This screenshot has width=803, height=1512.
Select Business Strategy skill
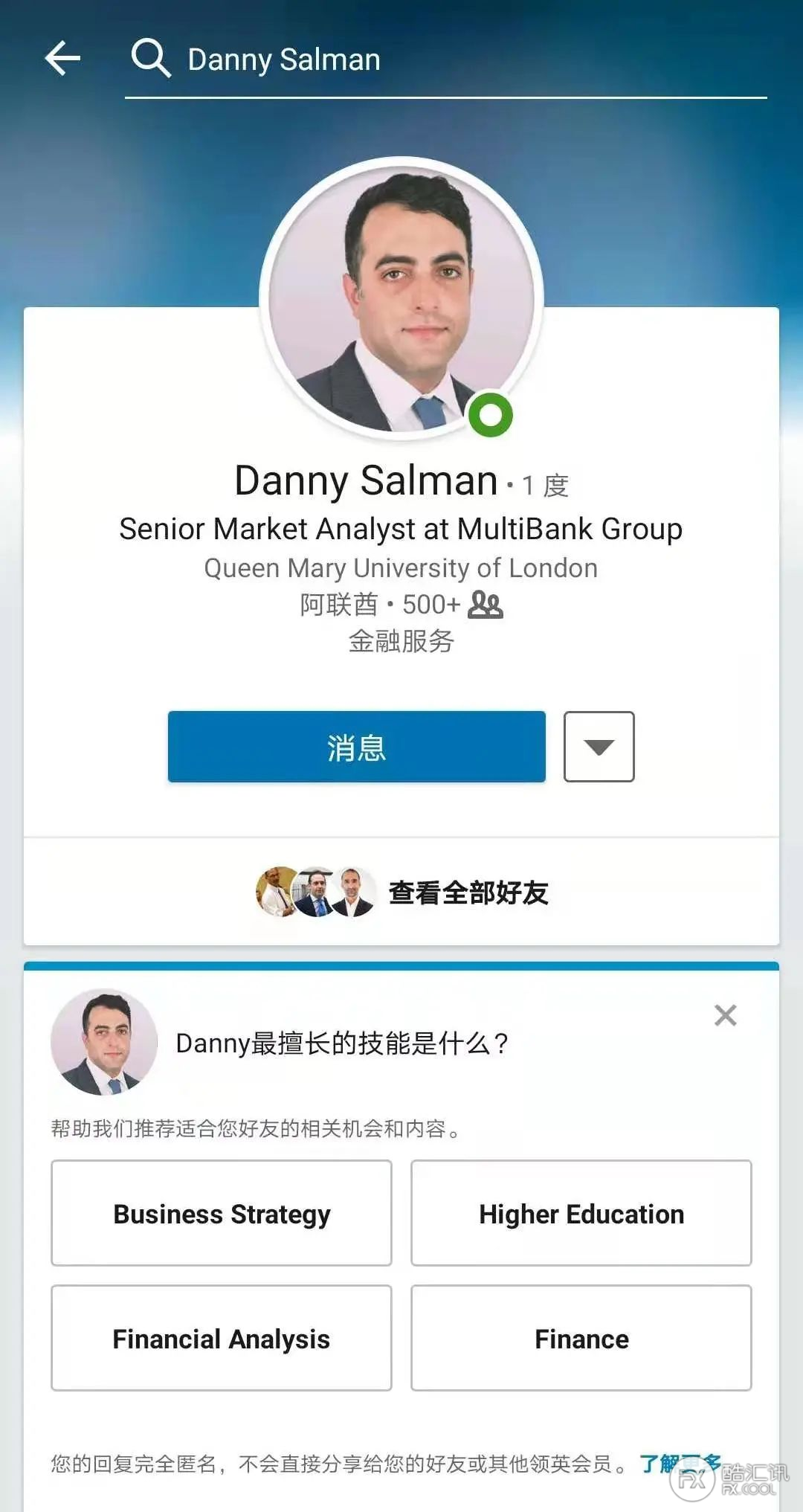[222, 1213]
